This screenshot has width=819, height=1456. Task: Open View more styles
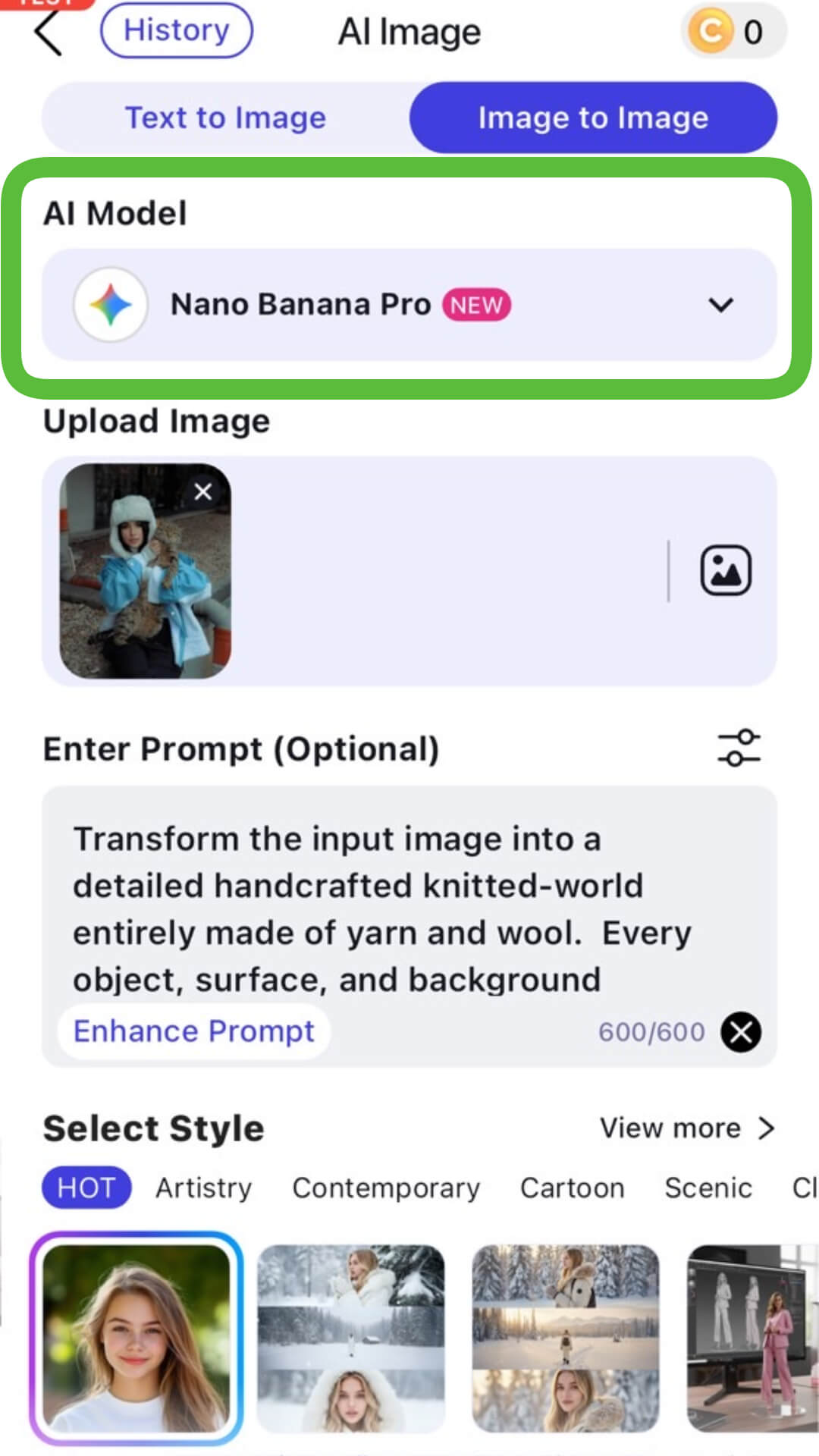[686, 1128]
